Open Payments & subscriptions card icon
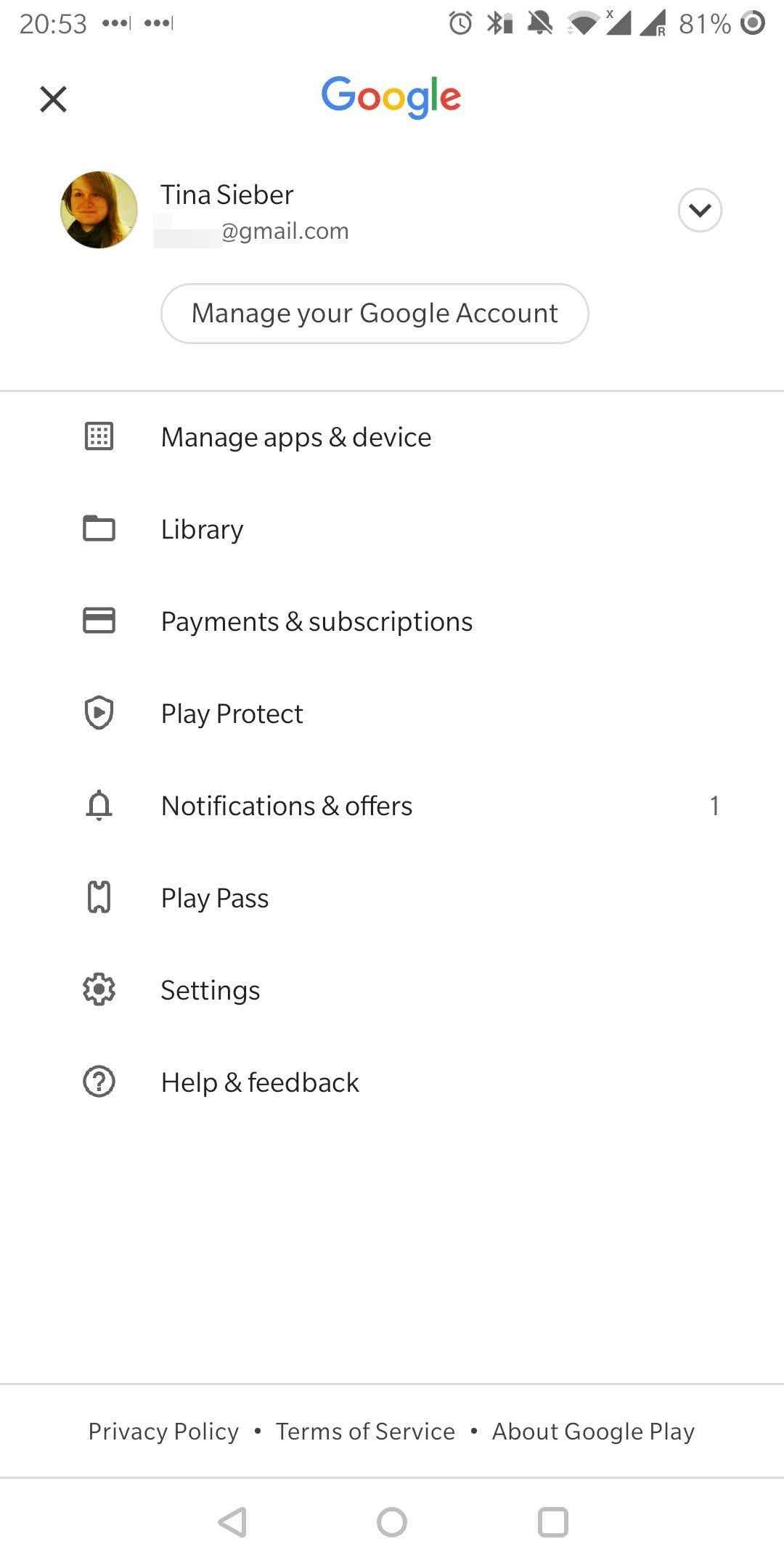Screen dimensions: 784x1568 [x=99, y=621]
